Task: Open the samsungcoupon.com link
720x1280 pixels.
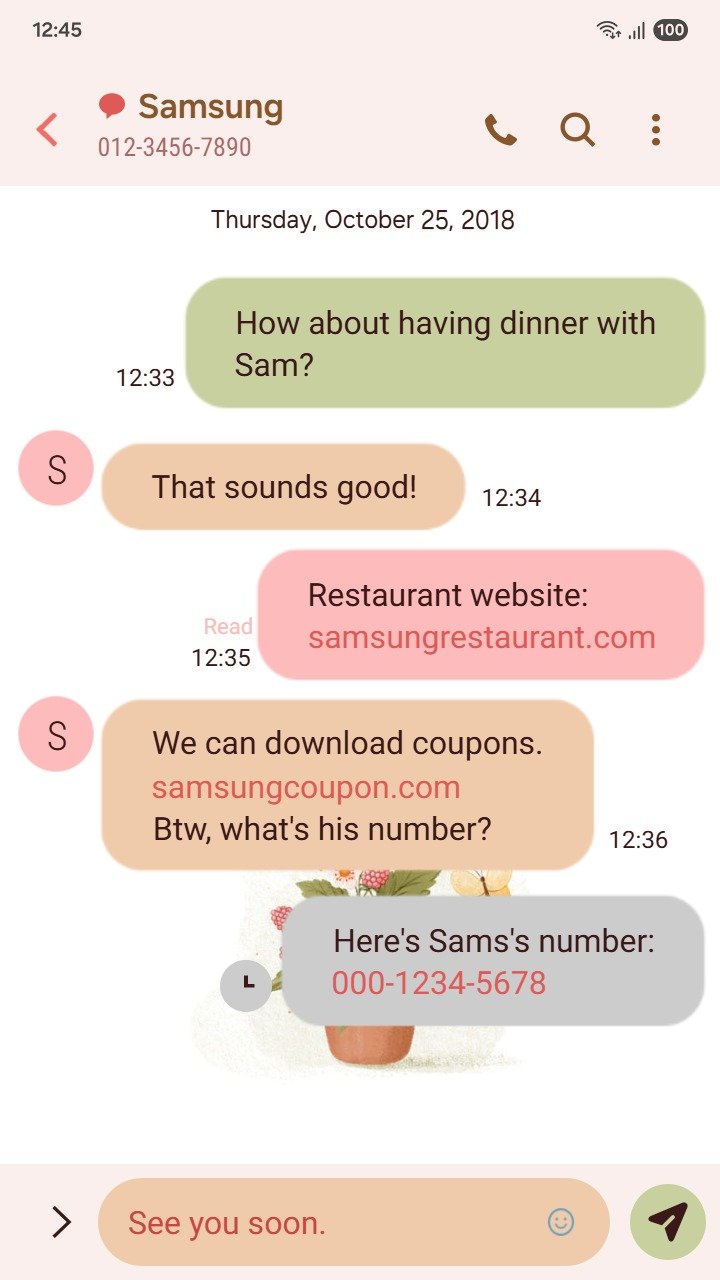Action: tap(306, 787)
